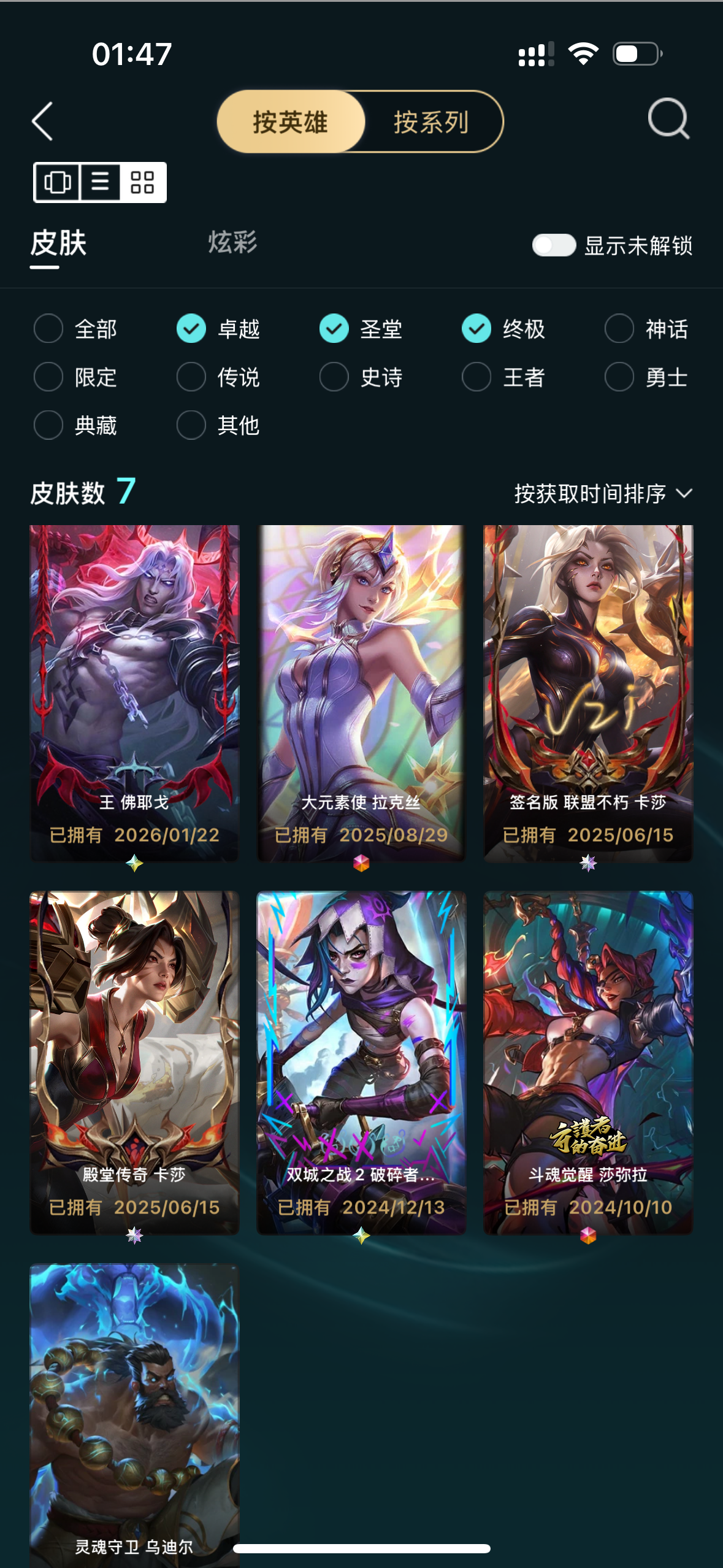Uncheck the 卓越 filter
This screenshot has height=1568, width=723.
191,329
